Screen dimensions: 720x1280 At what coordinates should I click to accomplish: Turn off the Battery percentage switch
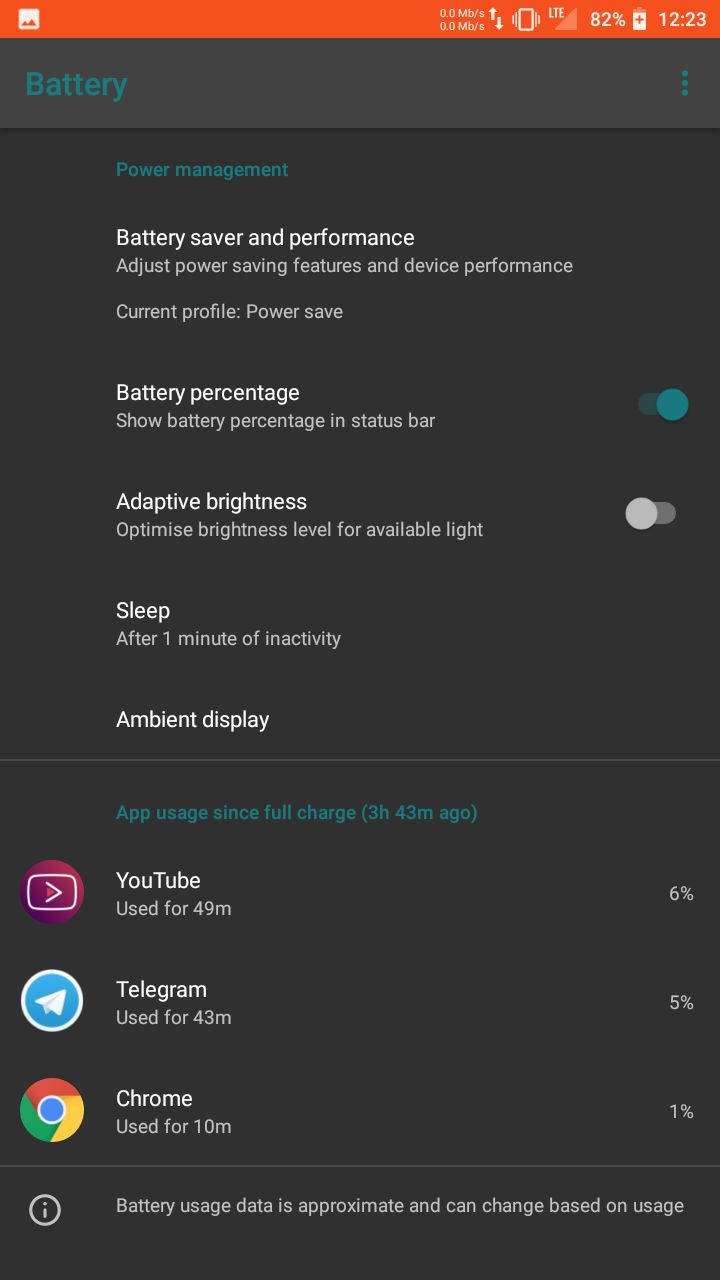point(663,405)
